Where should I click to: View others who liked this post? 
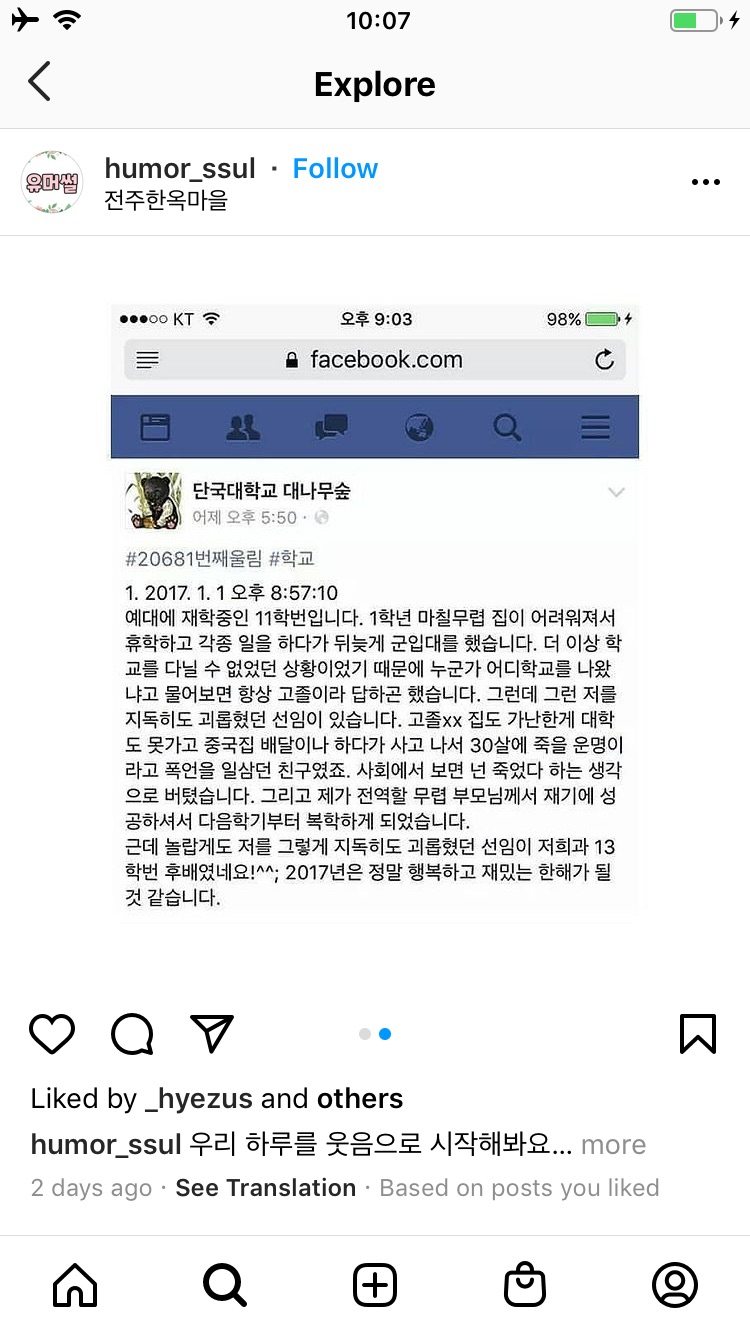tap(360, 1098)
